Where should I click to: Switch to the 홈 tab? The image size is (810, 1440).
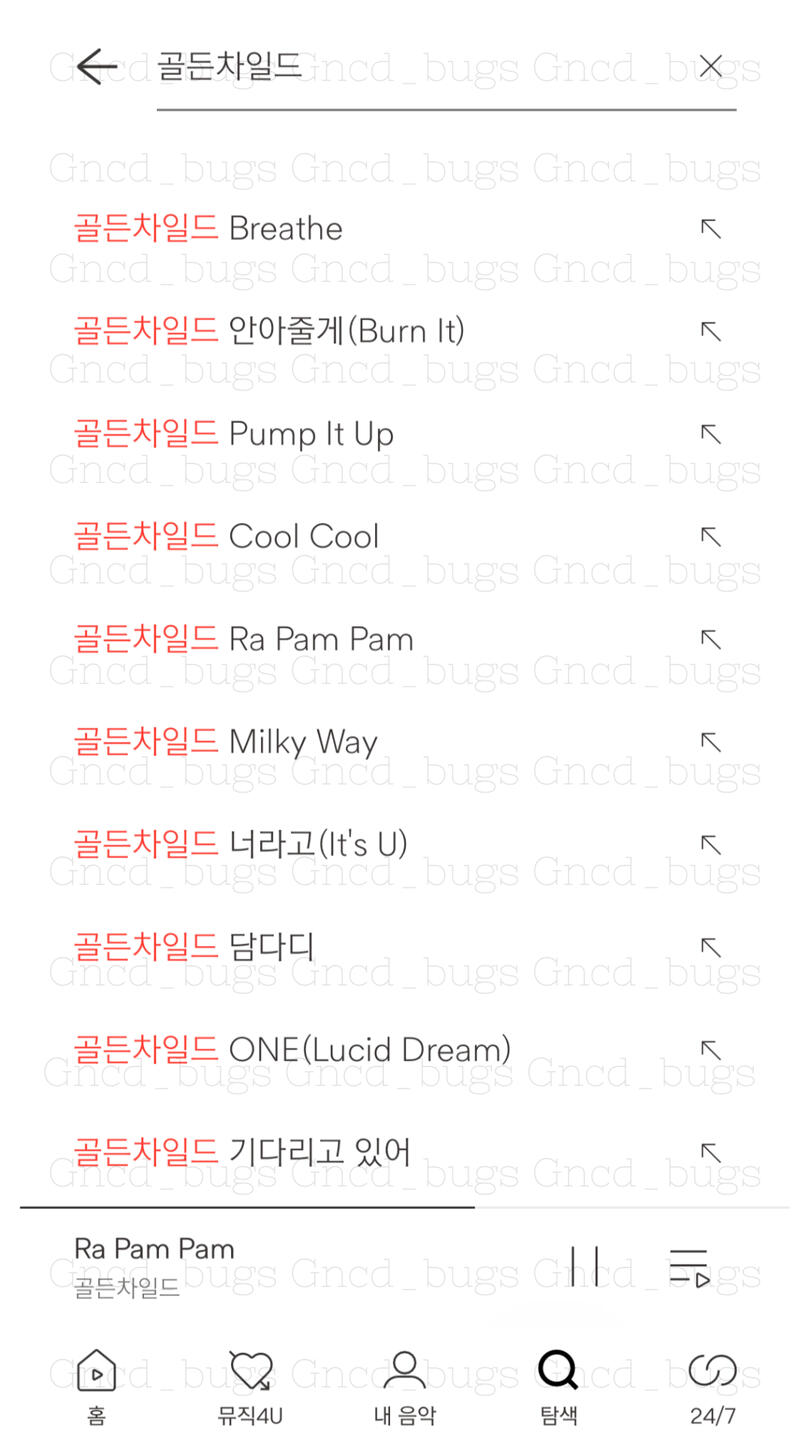(97, 1387)
